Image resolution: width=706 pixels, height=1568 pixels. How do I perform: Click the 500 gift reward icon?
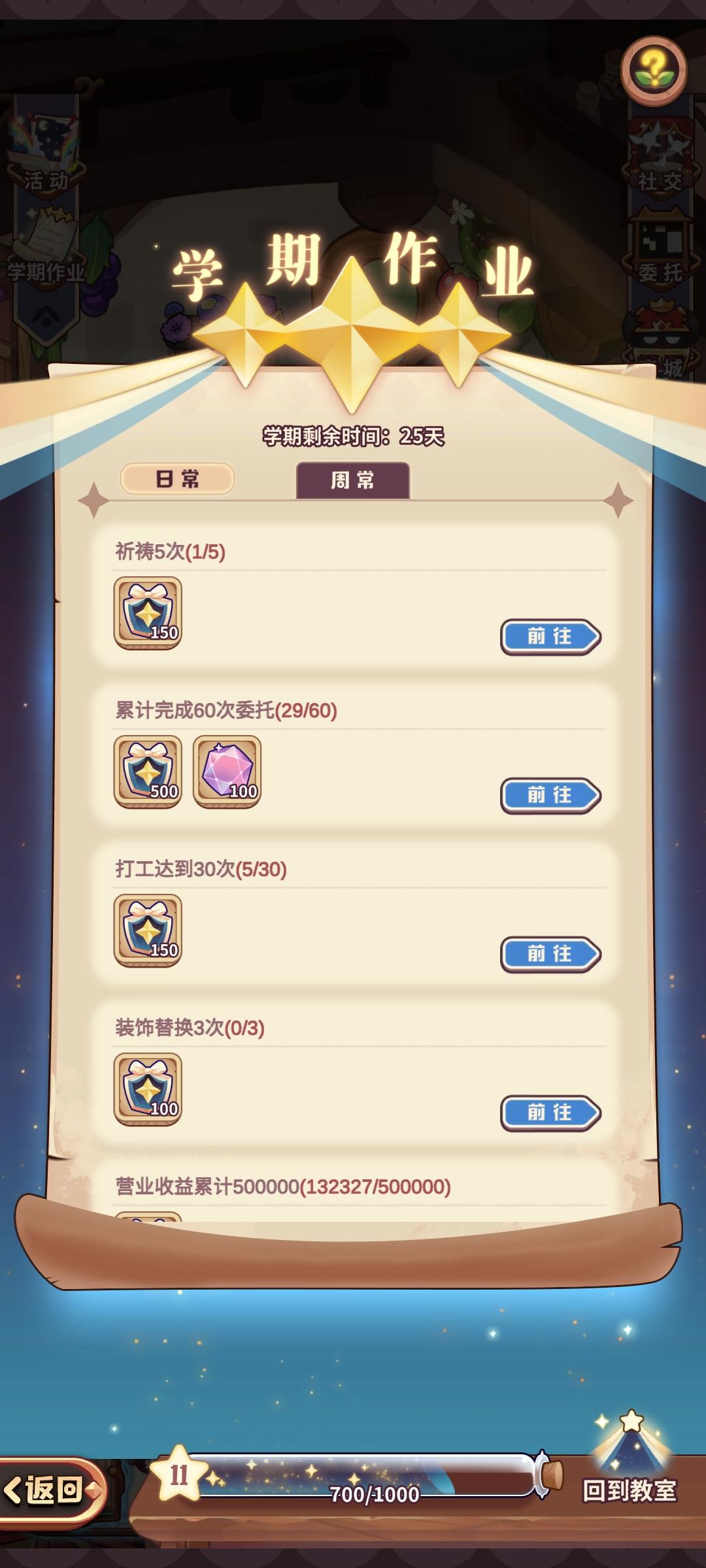tap(146, 772)
